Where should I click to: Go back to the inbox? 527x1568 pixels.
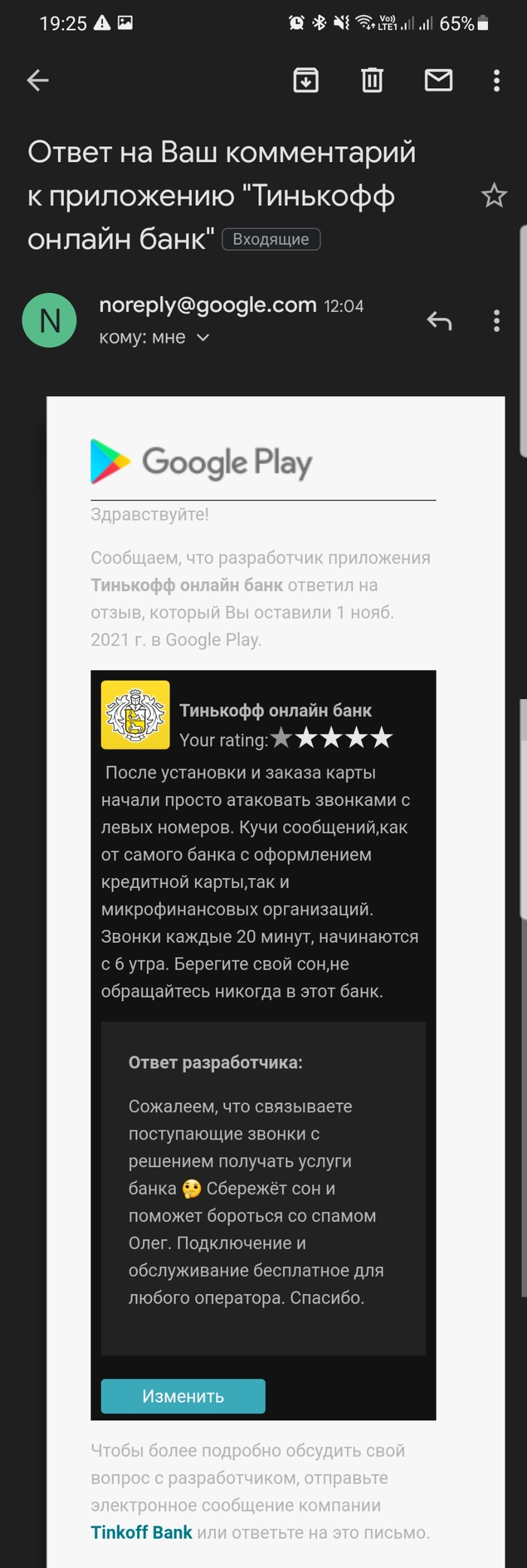[38, 80]
